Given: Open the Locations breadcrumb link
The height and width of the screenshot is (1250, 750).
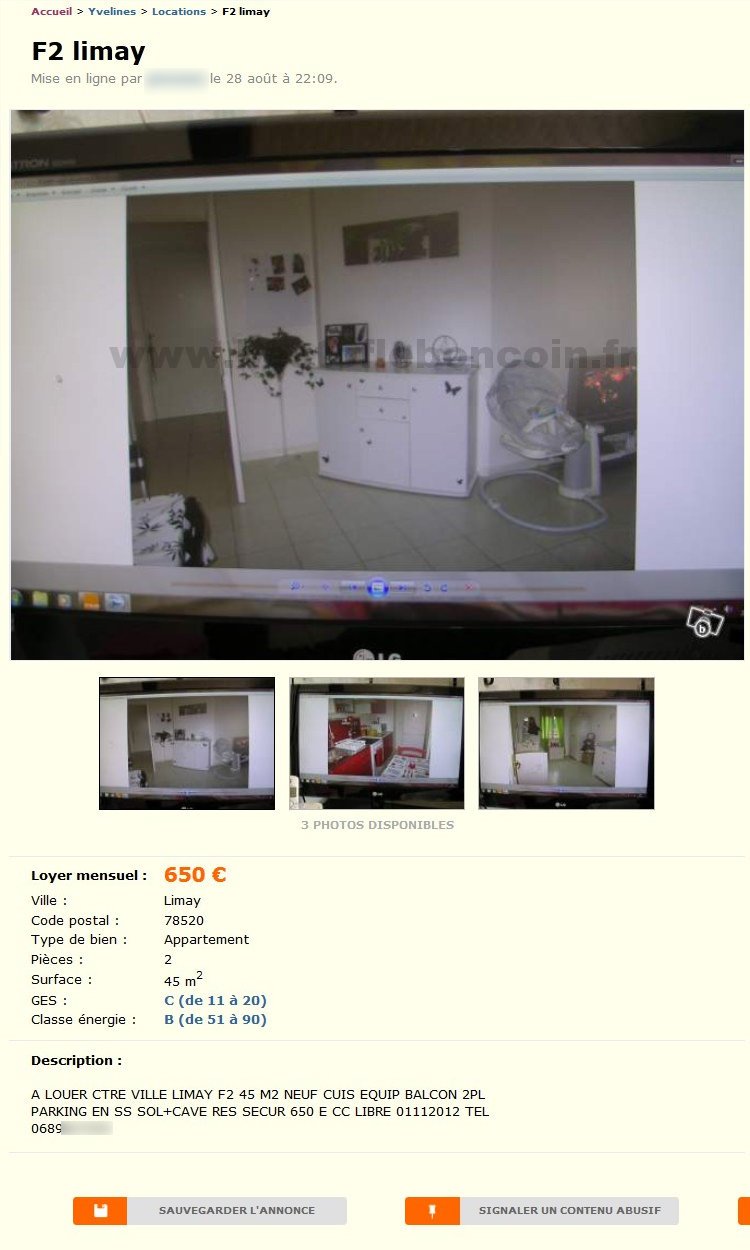Looking at the screenshot, I should coord(178,12).
